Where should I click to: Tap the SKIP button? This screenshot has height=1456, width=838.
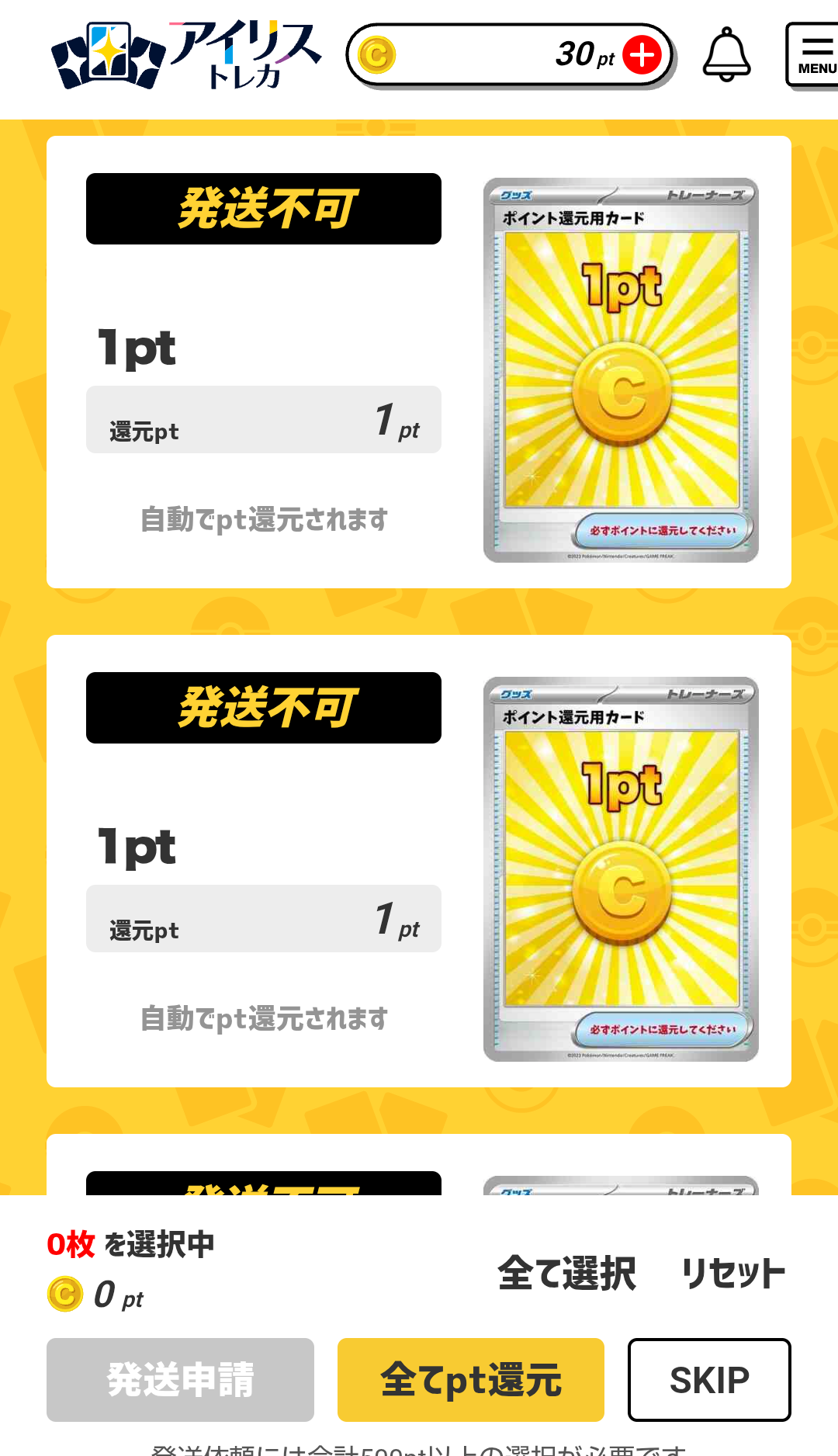(x=708, y=1379)
